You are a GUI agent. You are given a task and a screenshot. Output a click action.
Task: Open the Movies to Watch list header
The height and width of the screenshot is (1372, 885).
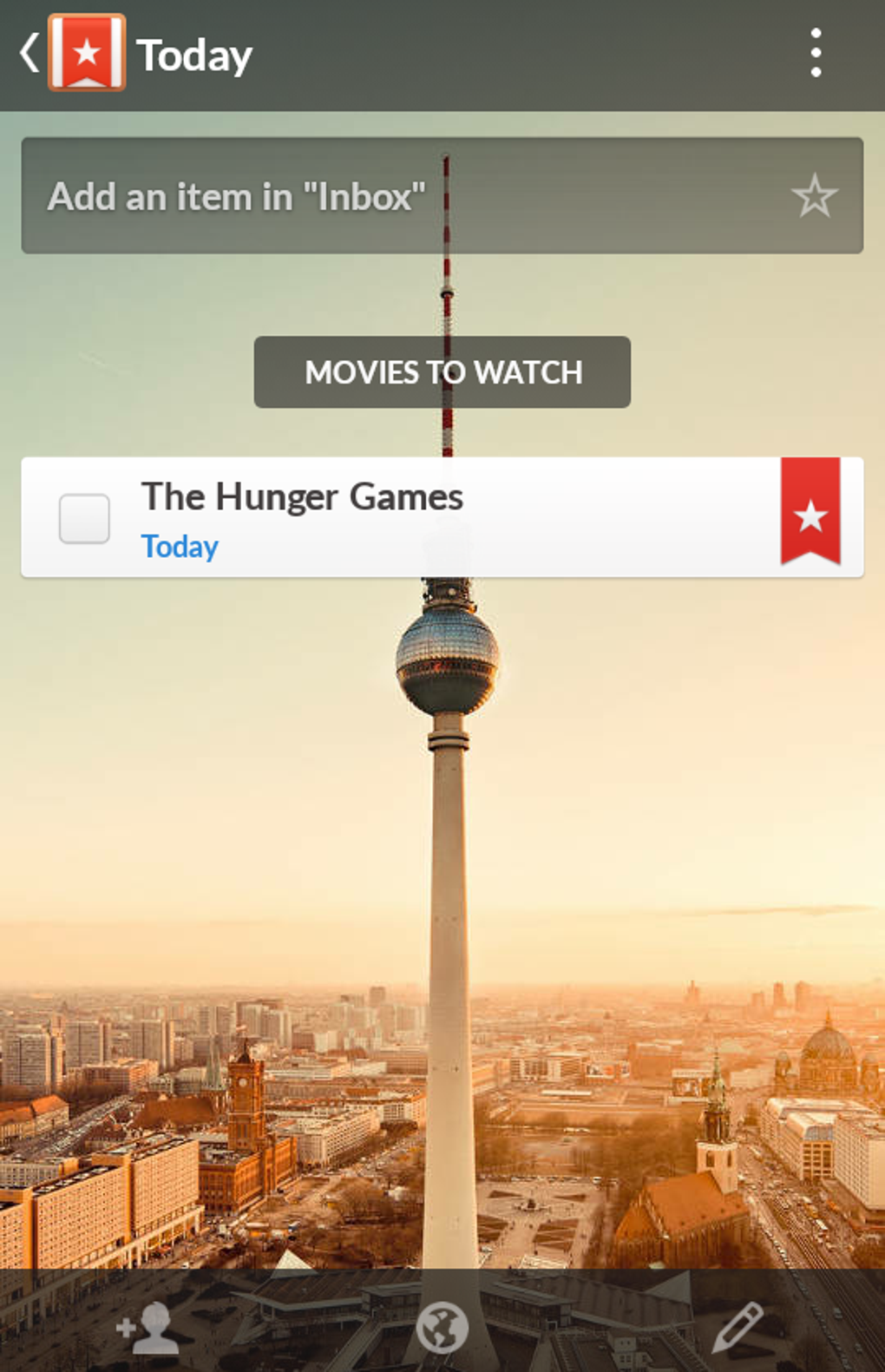click(442, 372)
